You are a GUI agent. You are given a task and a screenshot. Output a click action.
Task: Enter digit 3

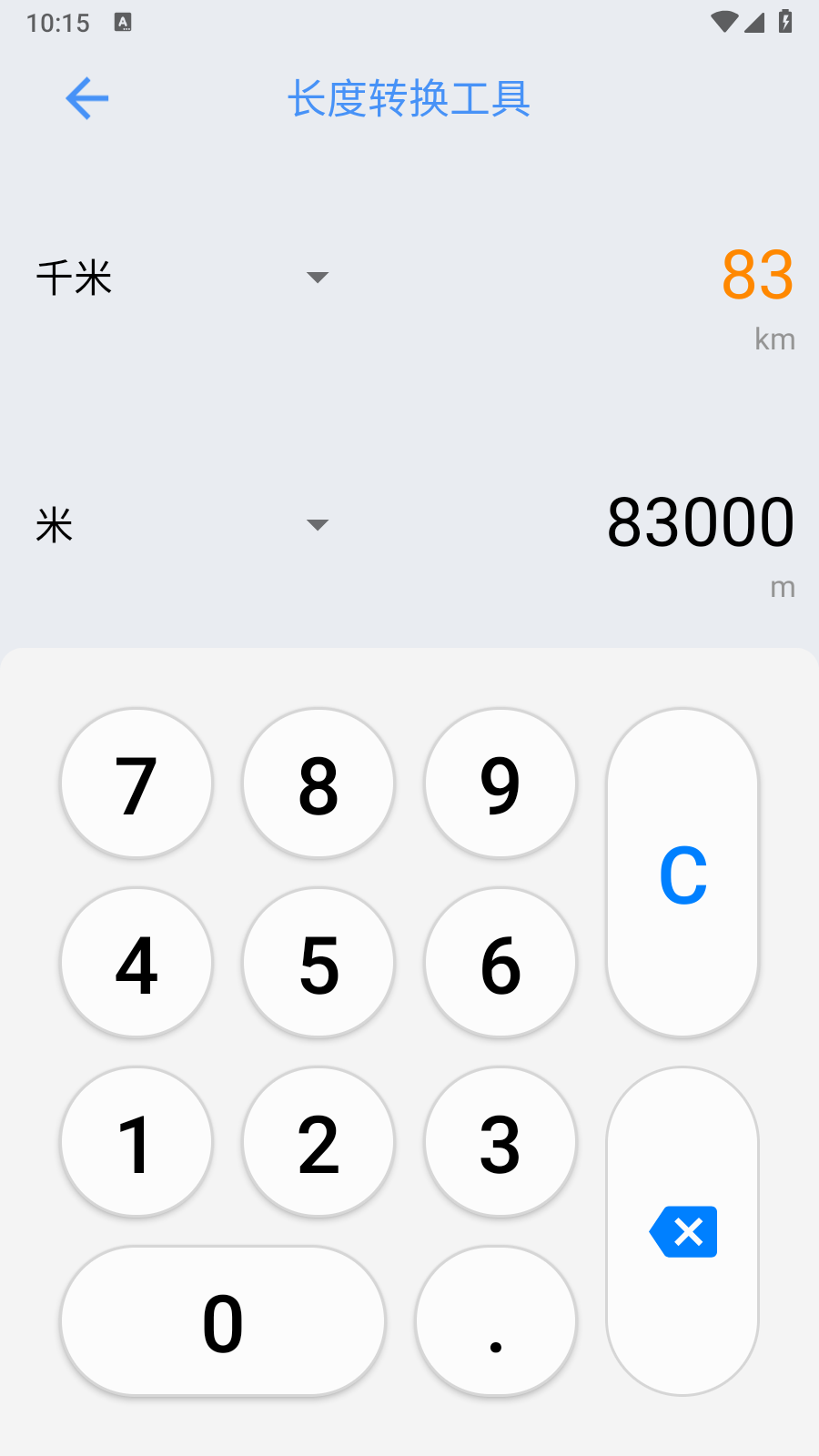point(500,1142)
